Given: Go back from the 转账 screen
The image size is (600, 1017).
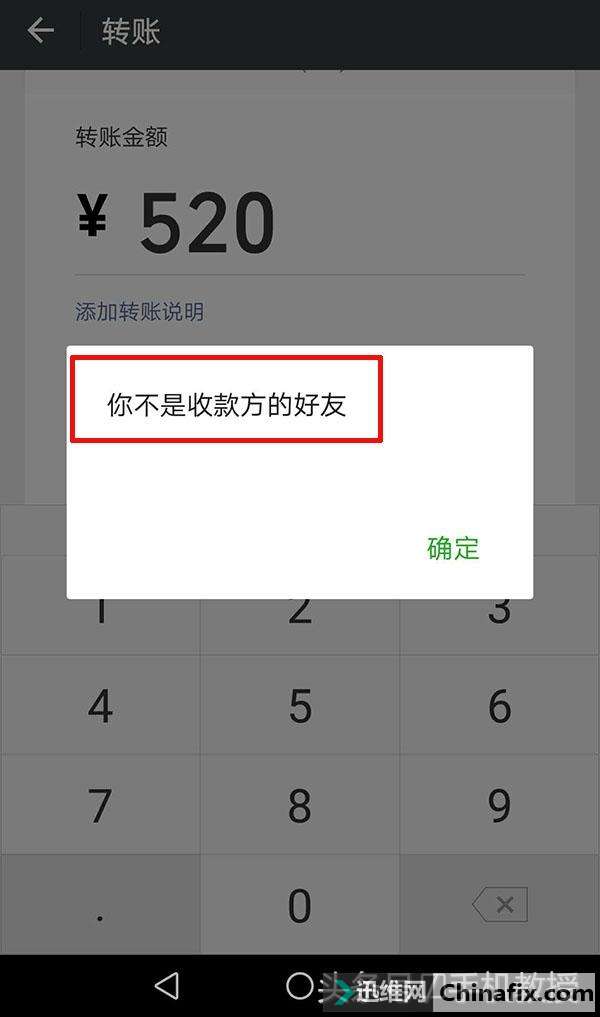Looking at the screenshot, I should (40, 31).
